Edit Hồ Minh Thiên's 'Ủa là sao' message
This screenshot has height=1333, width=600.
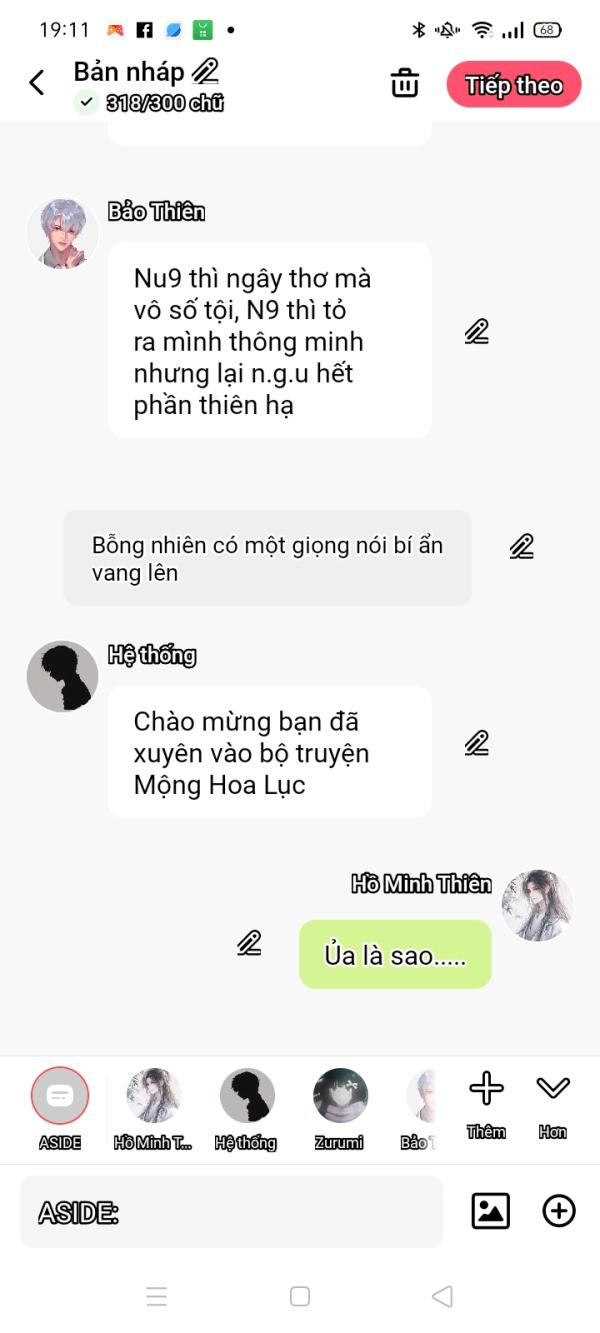point(249,942)
